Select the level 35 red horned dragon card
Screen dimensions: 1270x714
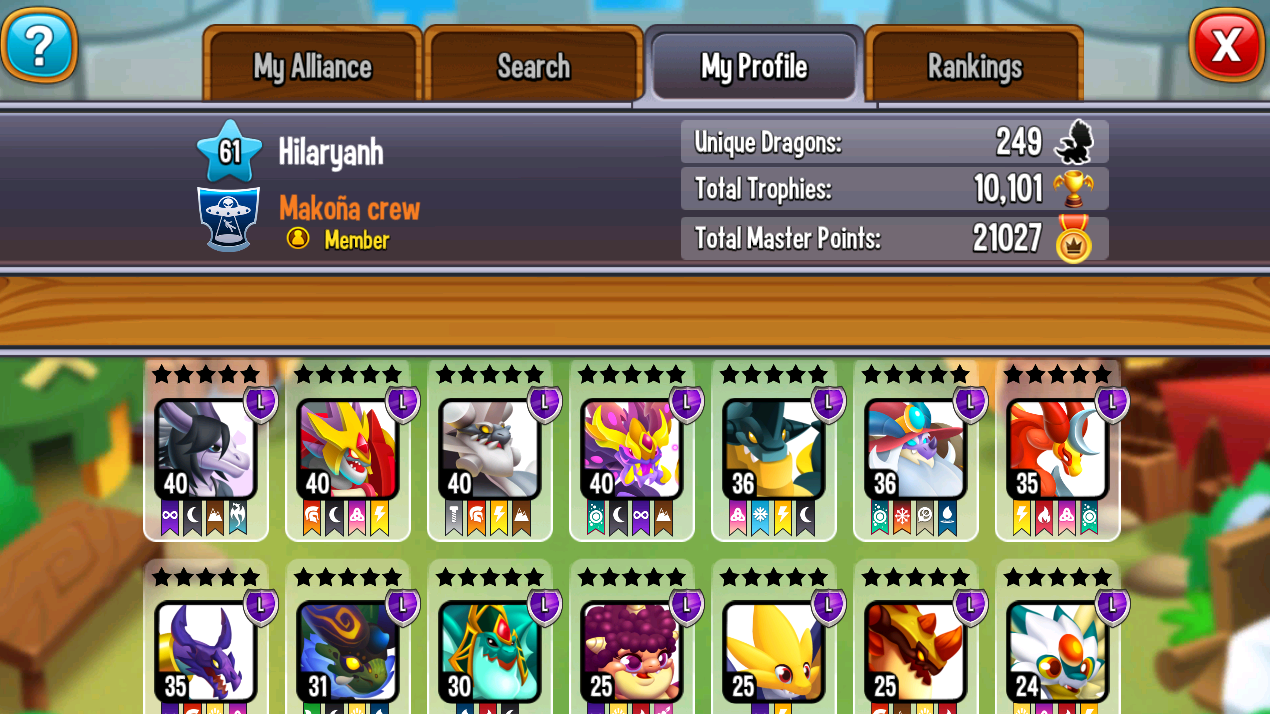coord(1058,450)
